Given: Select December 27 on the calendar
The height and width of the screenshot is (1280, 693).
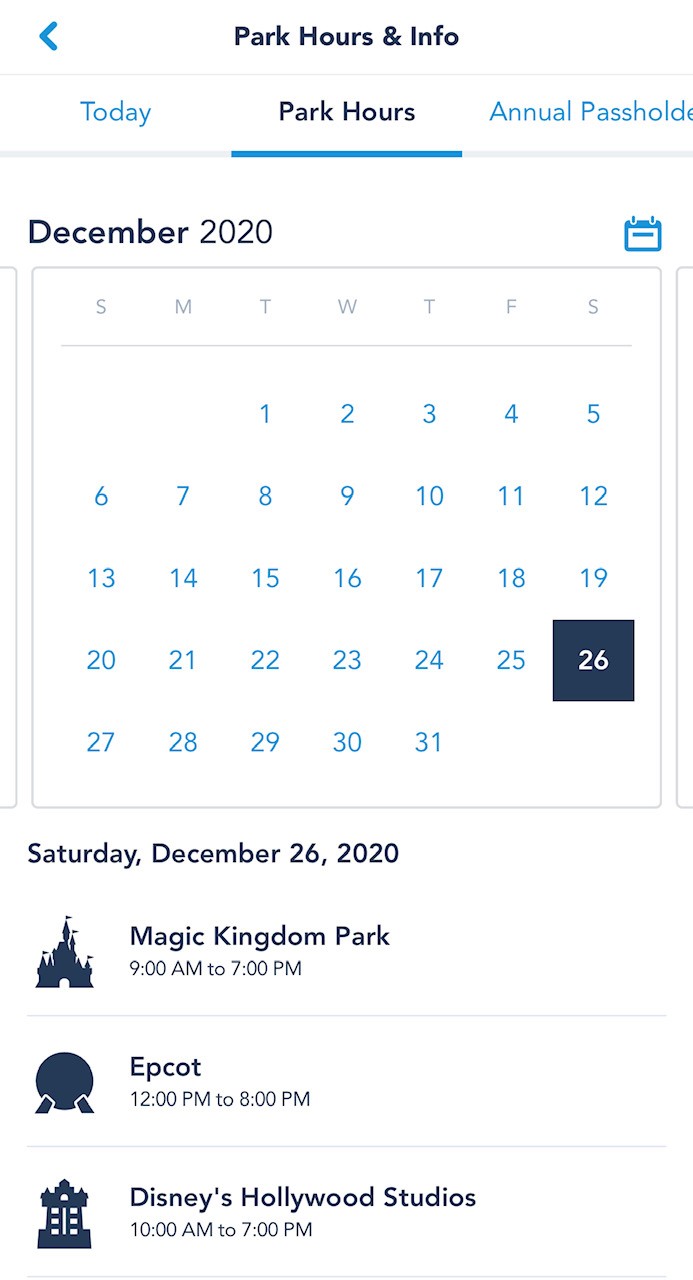Looking at the screenshot, I should (101, 742).
